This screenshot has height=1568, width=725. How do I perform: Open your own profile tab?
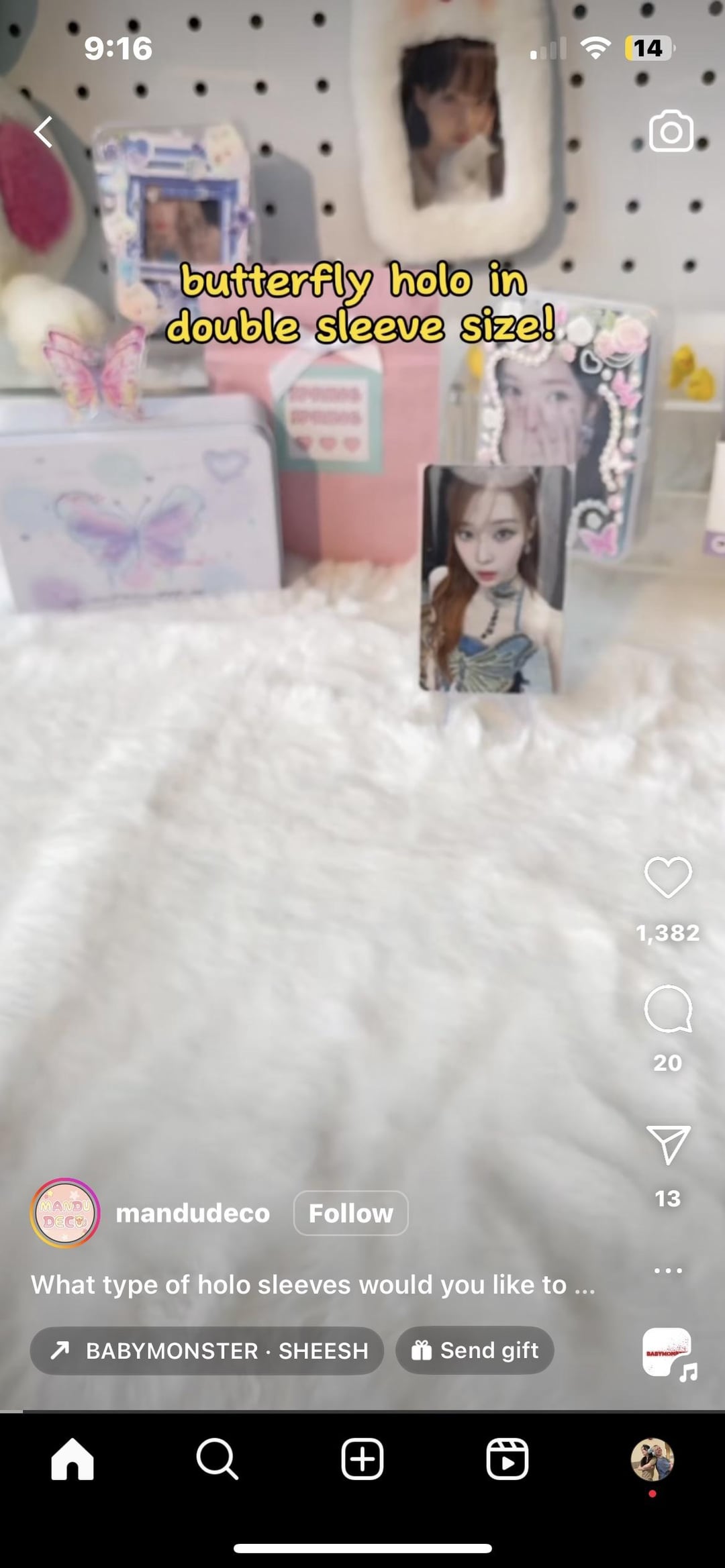652,1459
